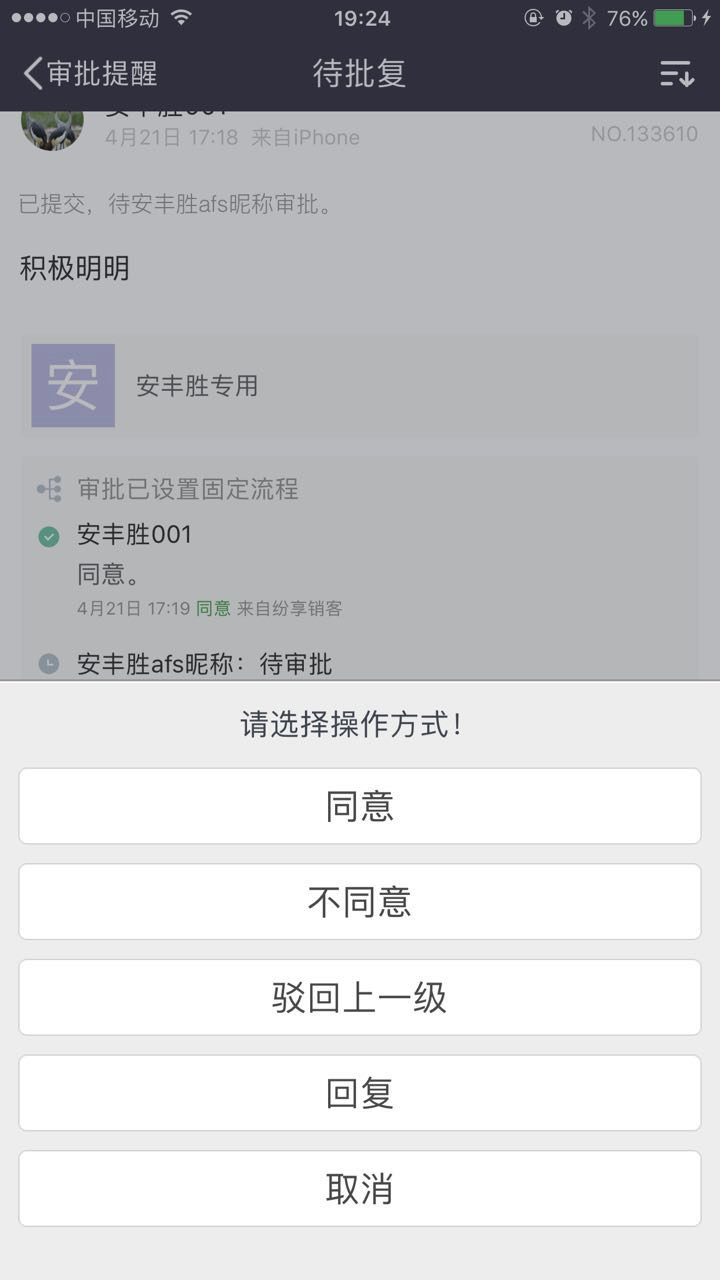Select 同意 to approve the request

(360, 806)
